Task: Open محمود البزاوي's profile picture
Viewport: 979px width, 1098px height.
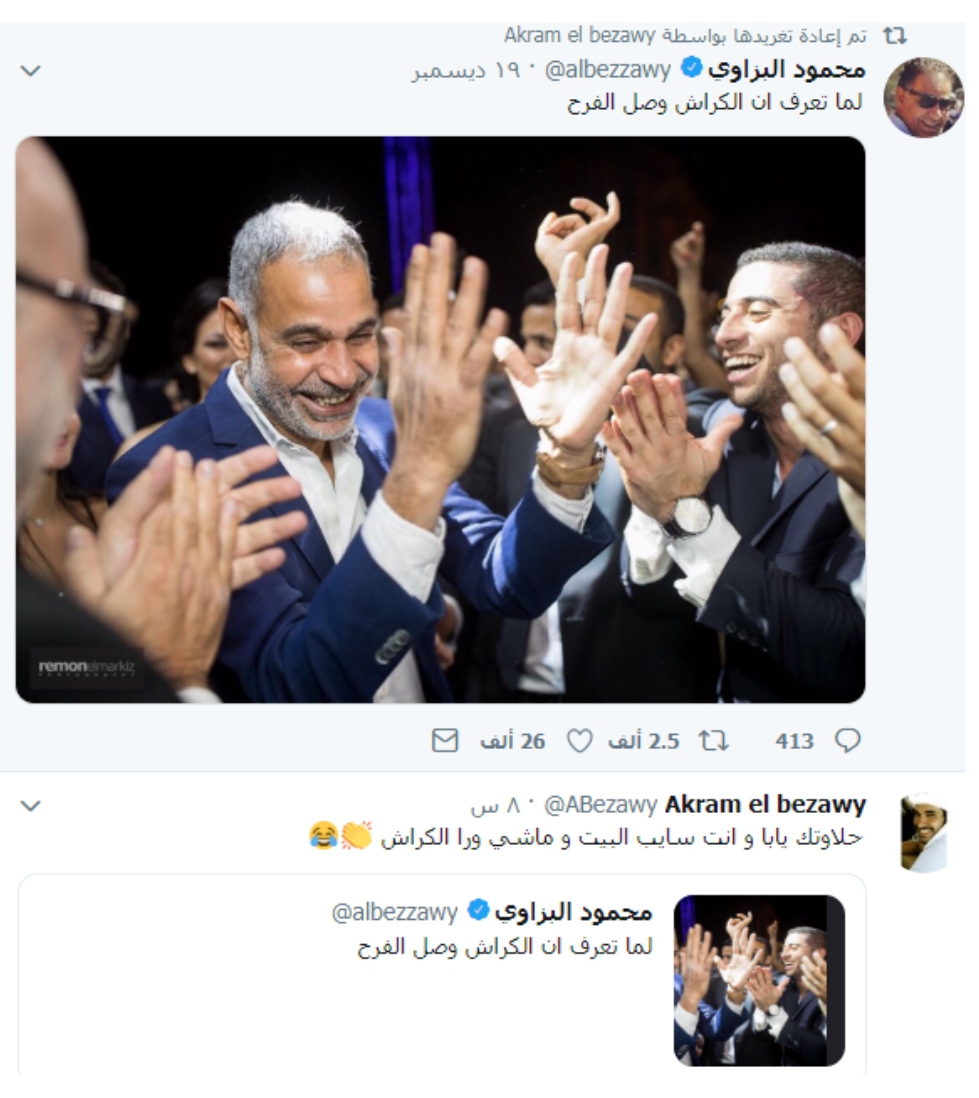Action: [x=923, y=98]
